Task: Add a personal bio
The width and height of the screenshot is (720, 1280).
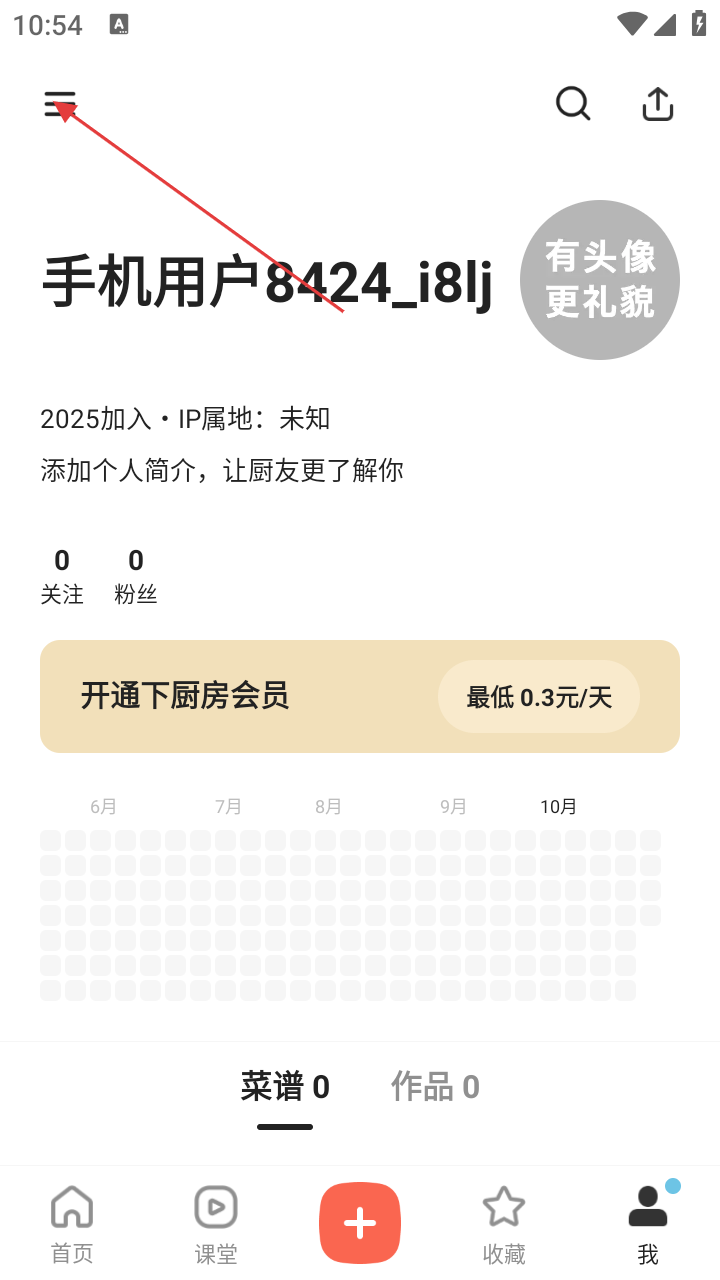Action: (222, 470)
